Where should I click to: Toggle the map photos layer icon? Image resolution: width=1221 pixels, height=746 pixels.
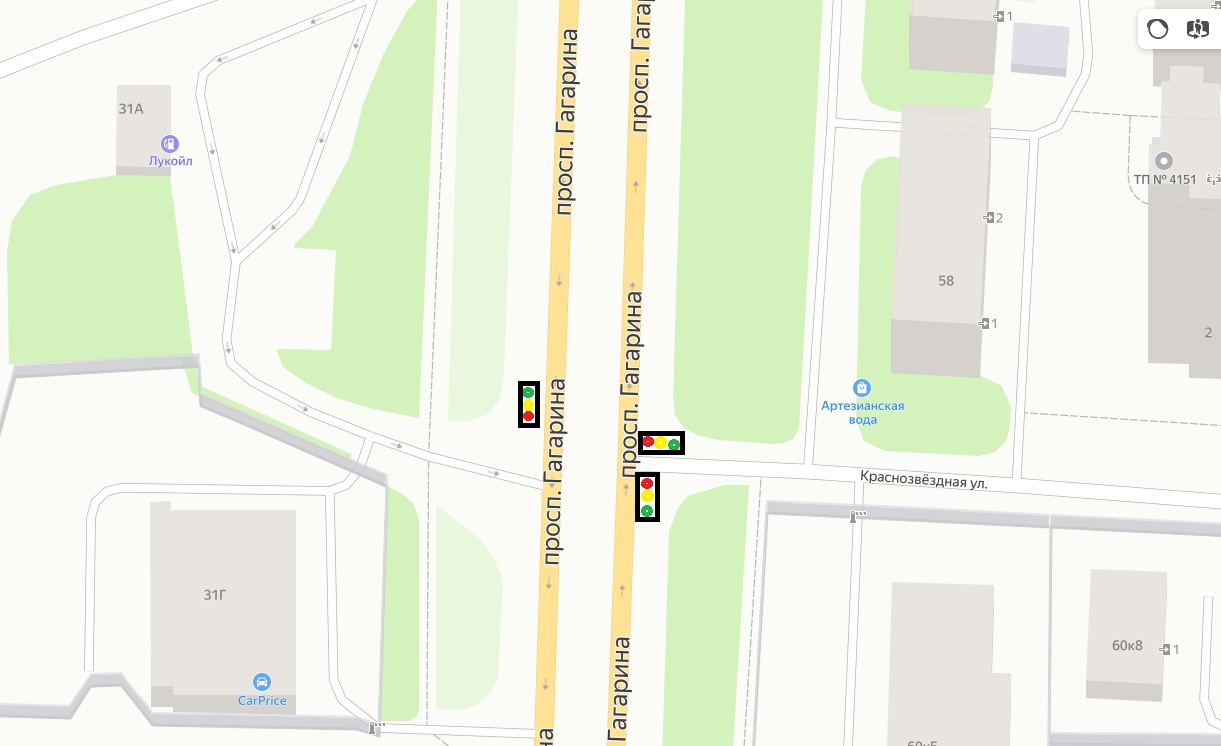[1158, 29]
